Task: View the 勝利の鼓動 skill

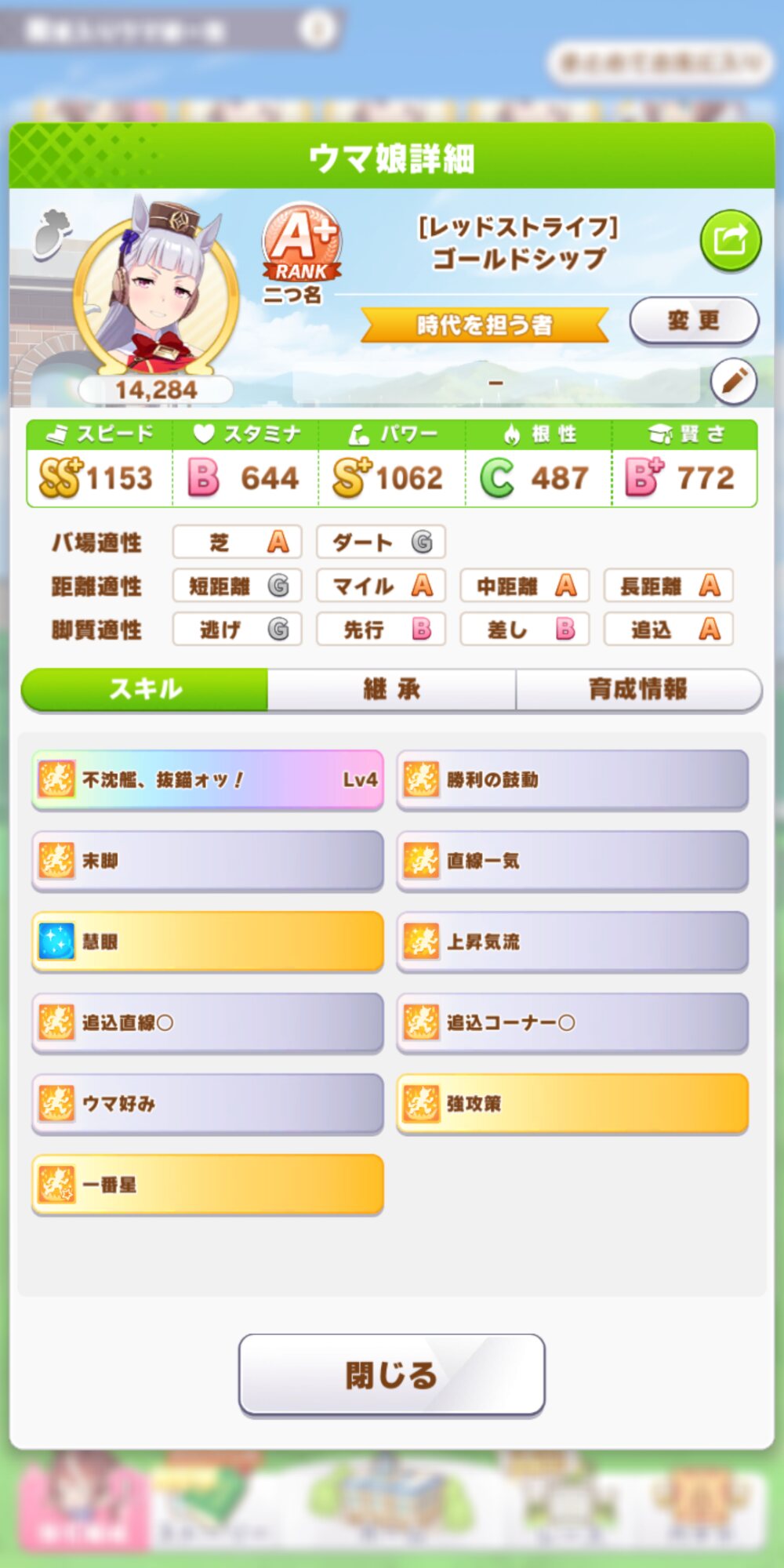Action: coord(572,779)
